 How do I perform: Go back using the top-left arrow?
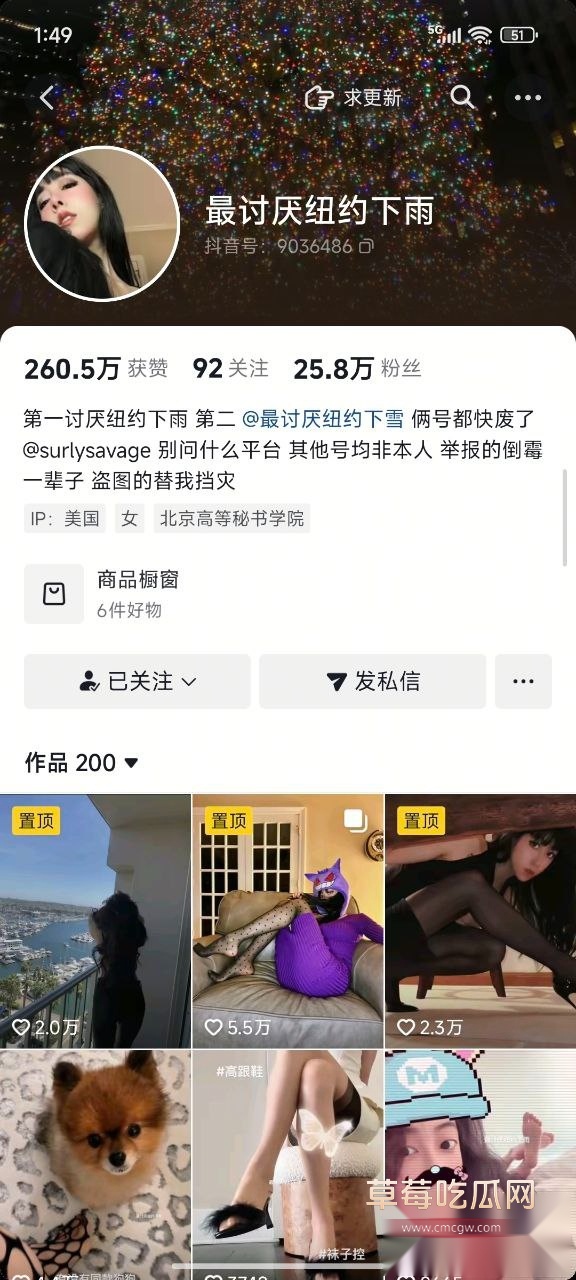pos(46,97)
